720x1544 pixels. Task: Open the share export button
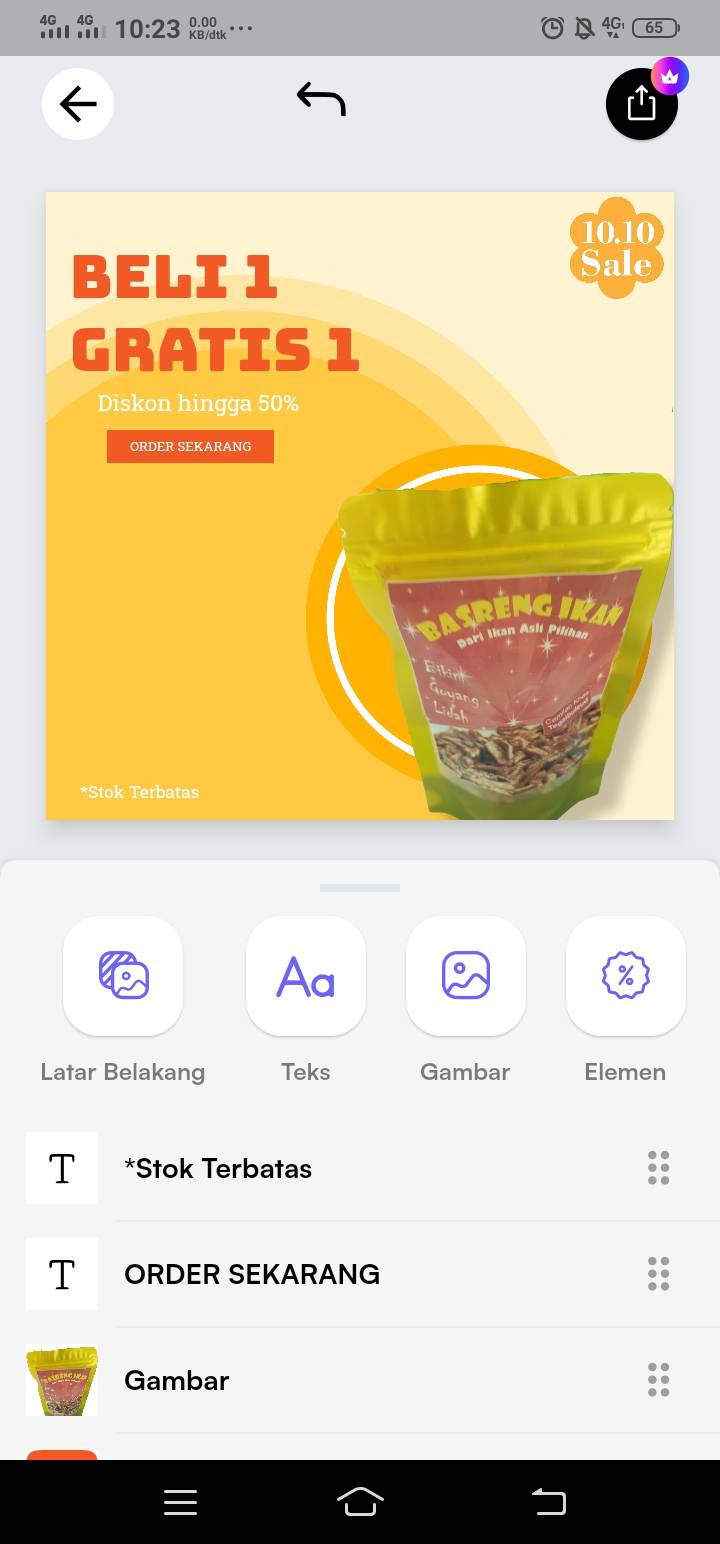tap(642, 104)
